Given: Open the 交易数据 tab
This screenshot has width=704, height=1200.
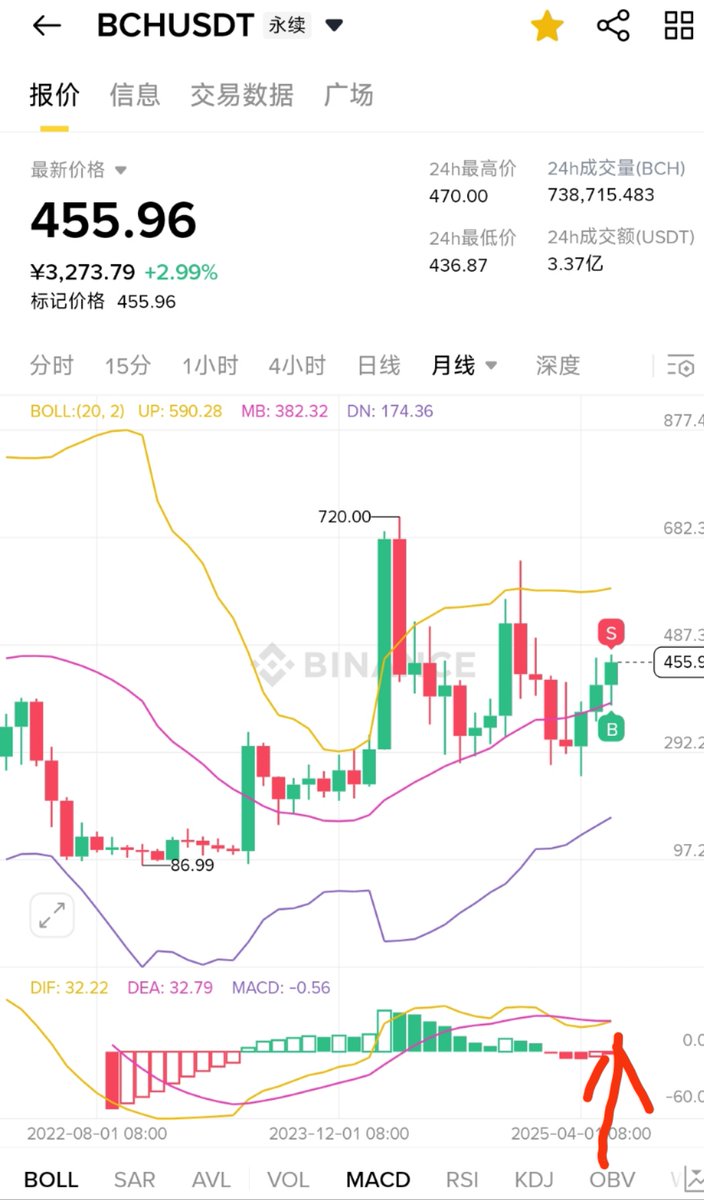Looking at the screenshot, I should 242,95.
